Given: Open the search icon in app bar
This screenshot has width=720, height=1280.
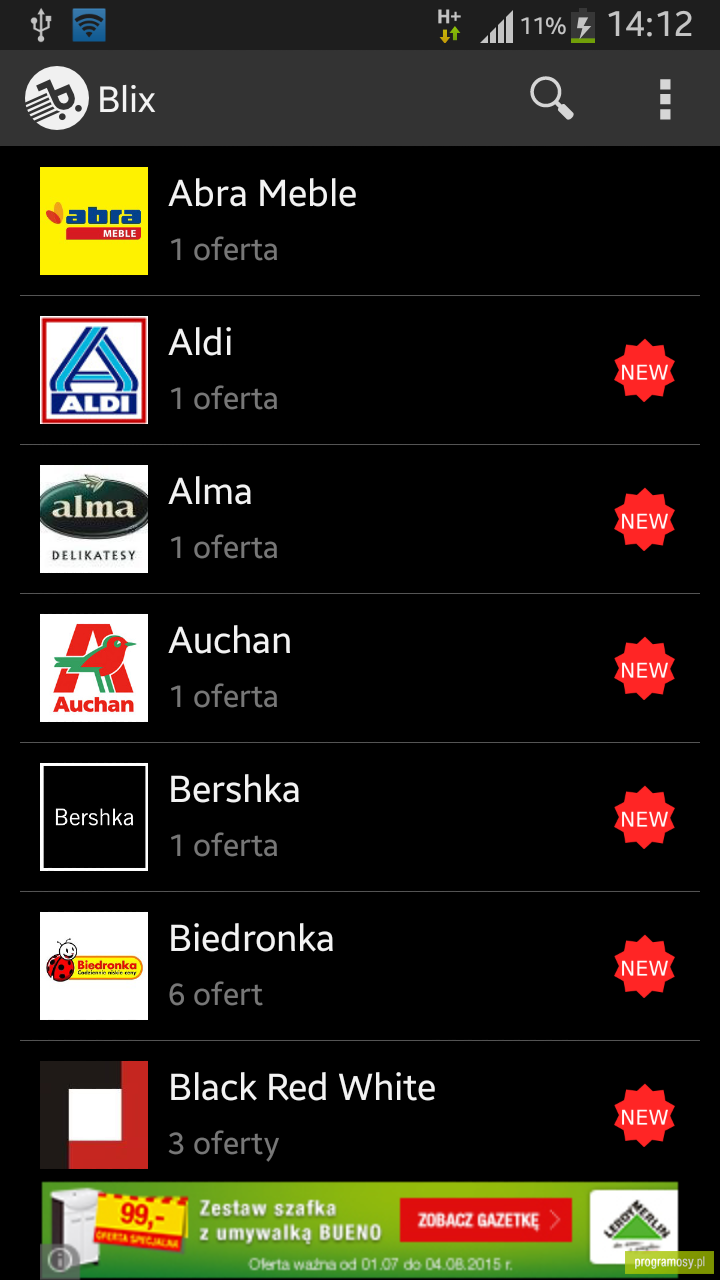Looking at the screenshot, I should point(551,99).
